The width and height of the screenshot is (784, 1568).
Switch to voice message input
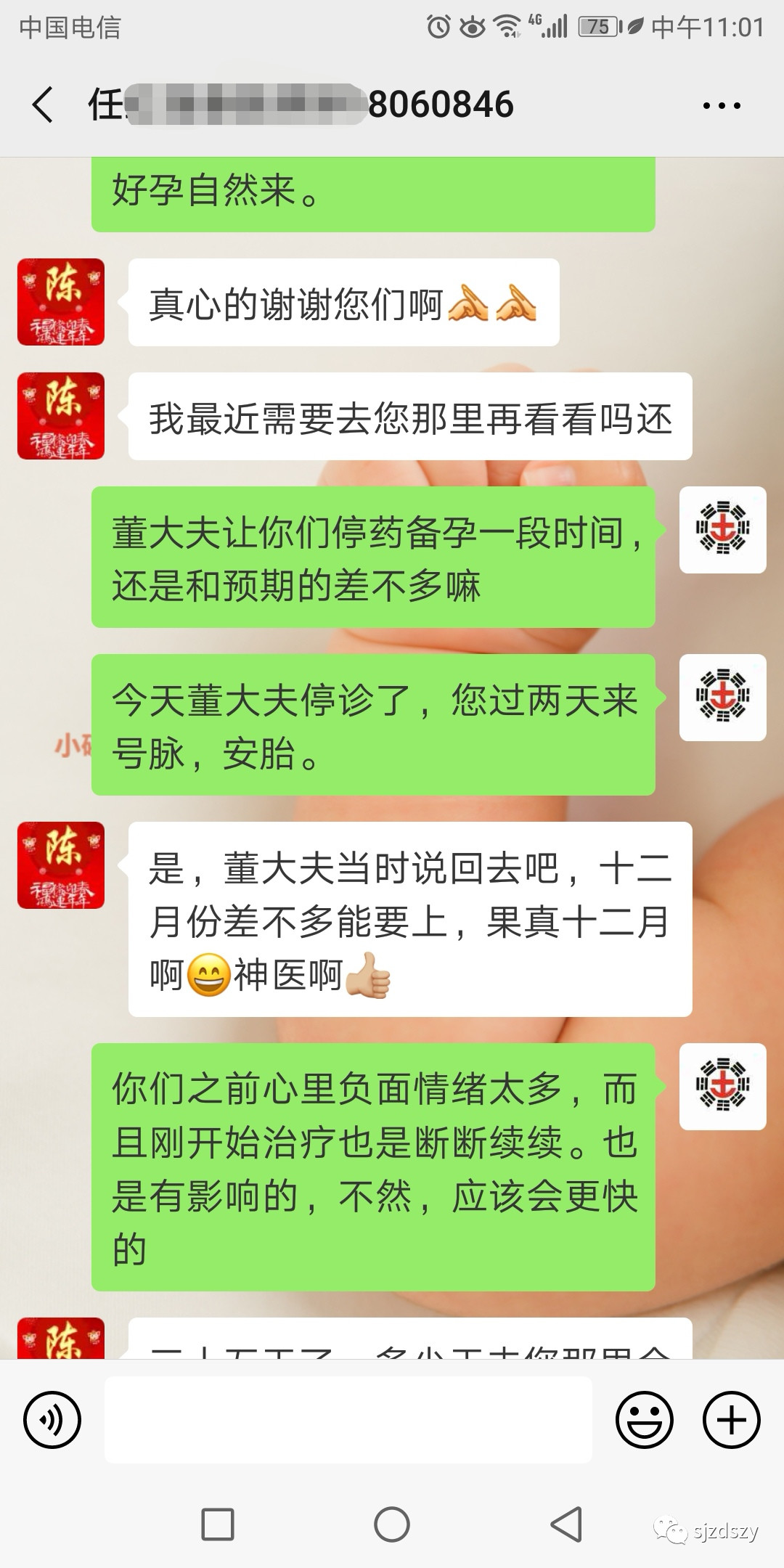tap(52, 1419)
